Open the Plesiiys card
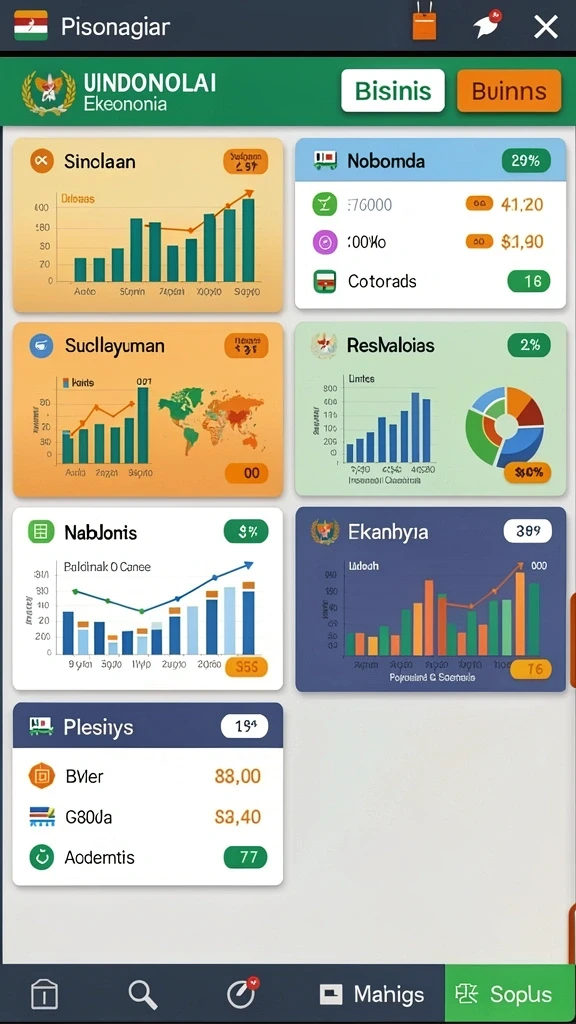The image size is (576, 1024). click(148, 793)
